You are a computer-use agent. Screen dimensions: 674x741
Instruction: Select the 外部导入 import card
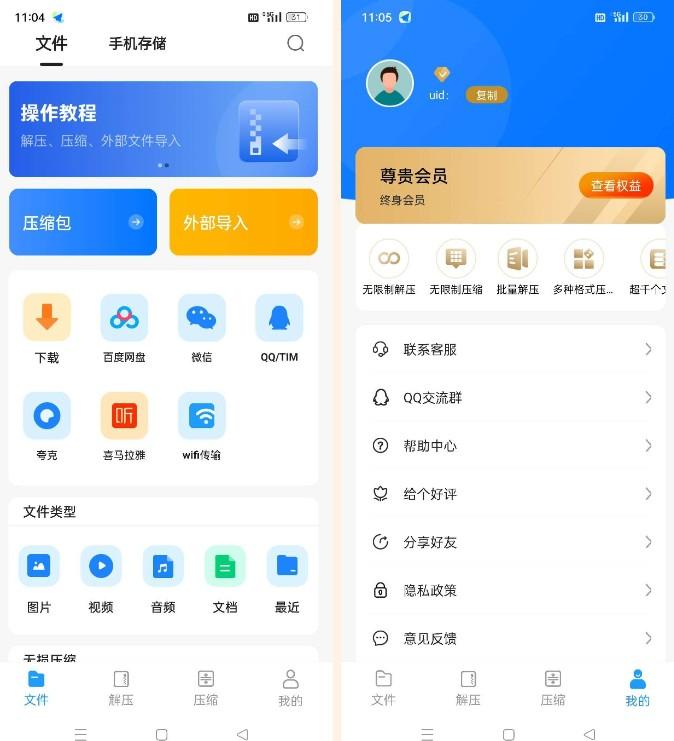(x=243, y=222)
